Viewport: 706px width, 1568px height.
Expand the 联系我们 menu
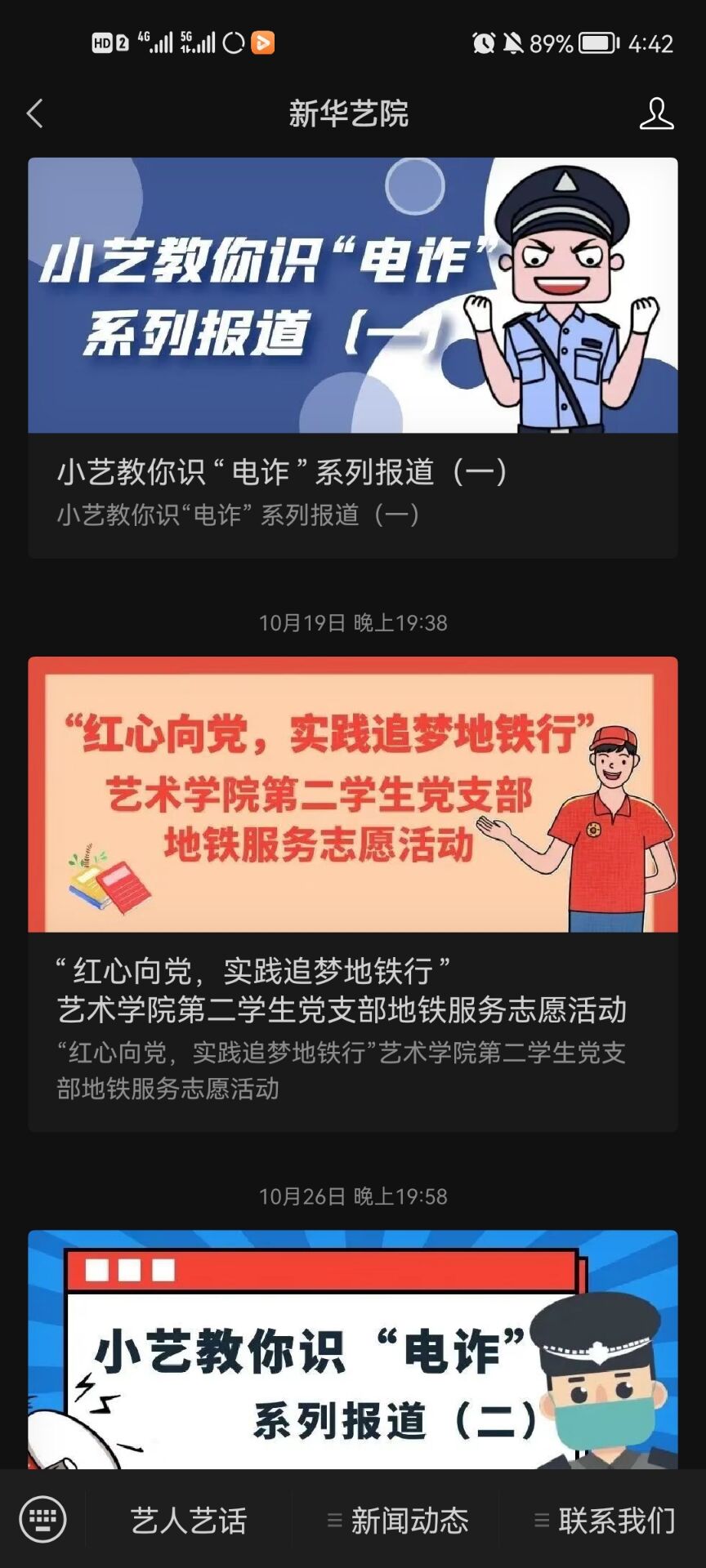pyautogui.click(x=605, y=1520)
